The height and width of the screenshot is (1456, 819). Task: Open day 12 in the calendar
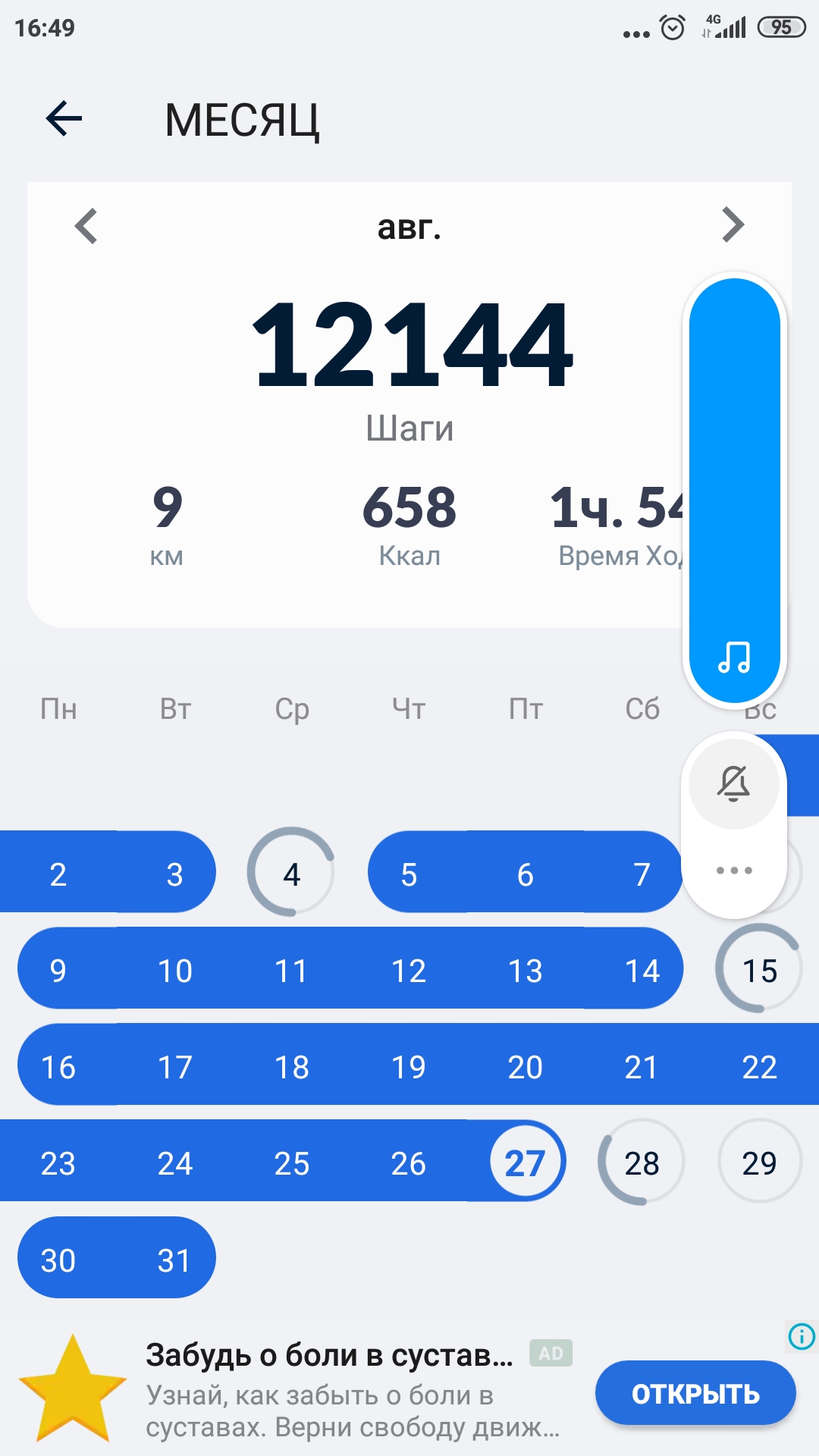[x=409, y=971]
